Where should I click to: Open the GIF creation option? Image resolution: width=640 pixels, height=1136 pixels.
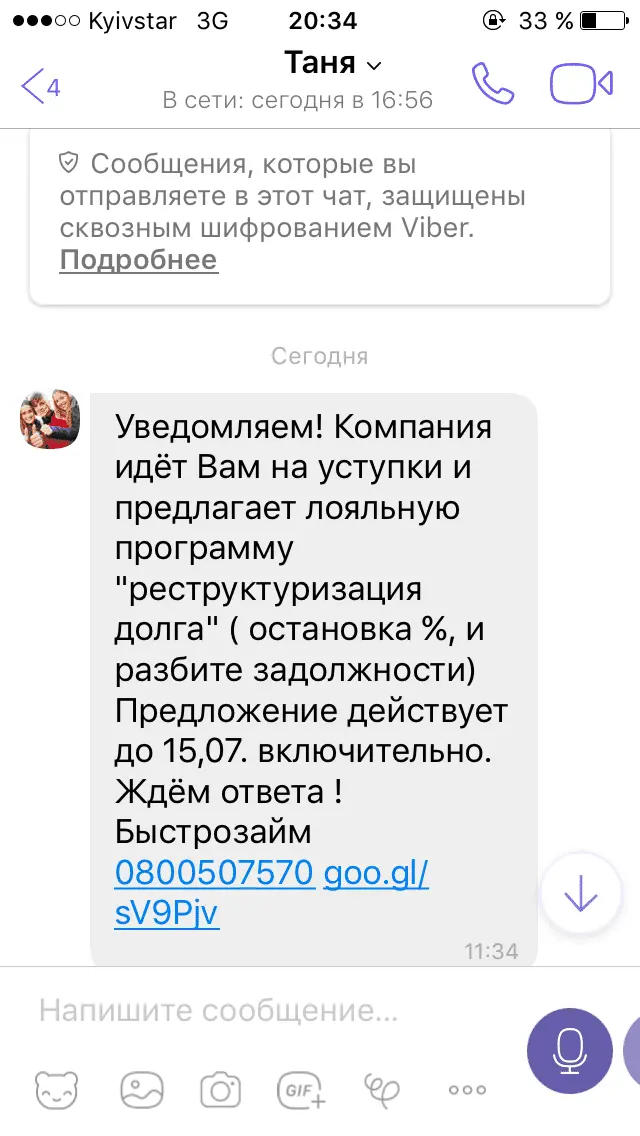[x=301, y=1089]
